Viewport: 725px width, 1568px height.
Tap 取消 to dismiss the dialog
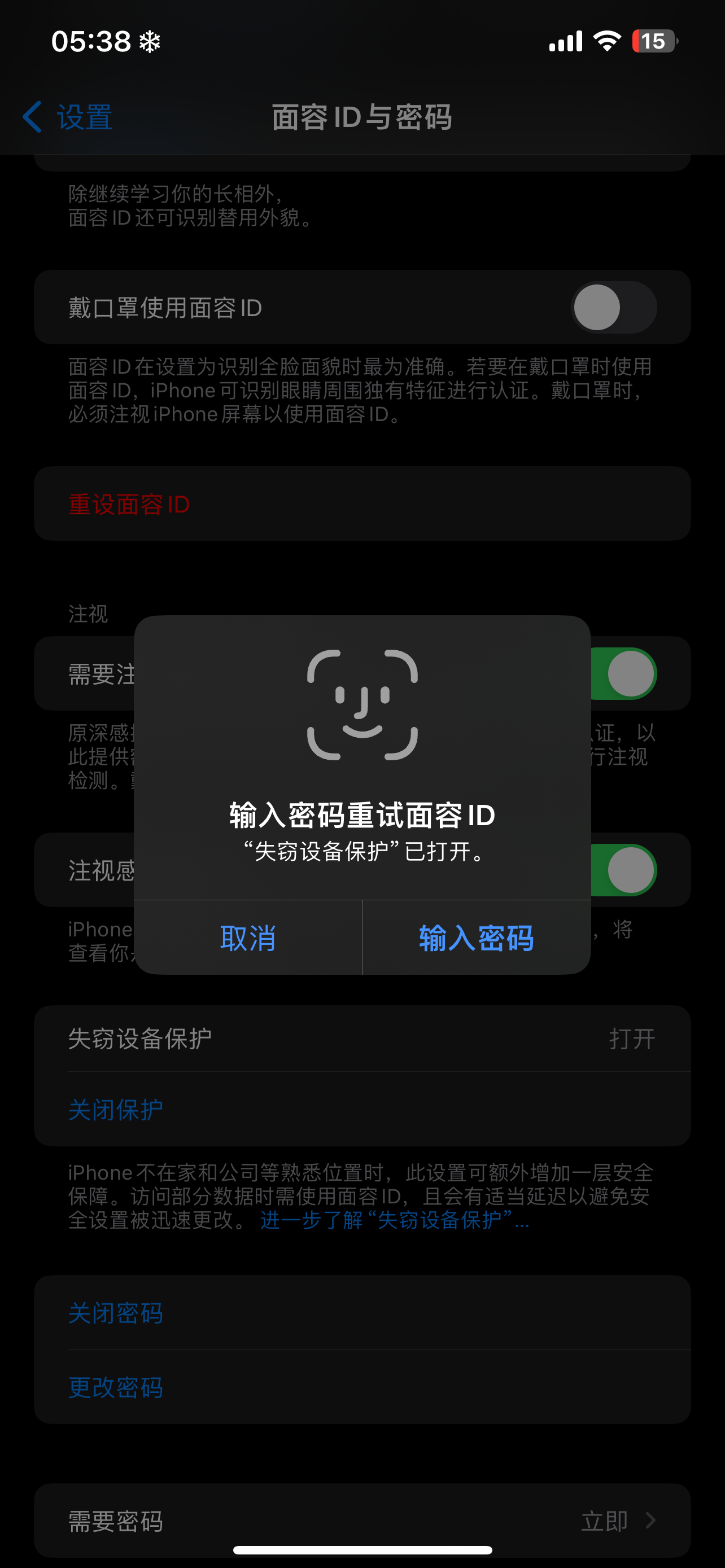[248, 938]
